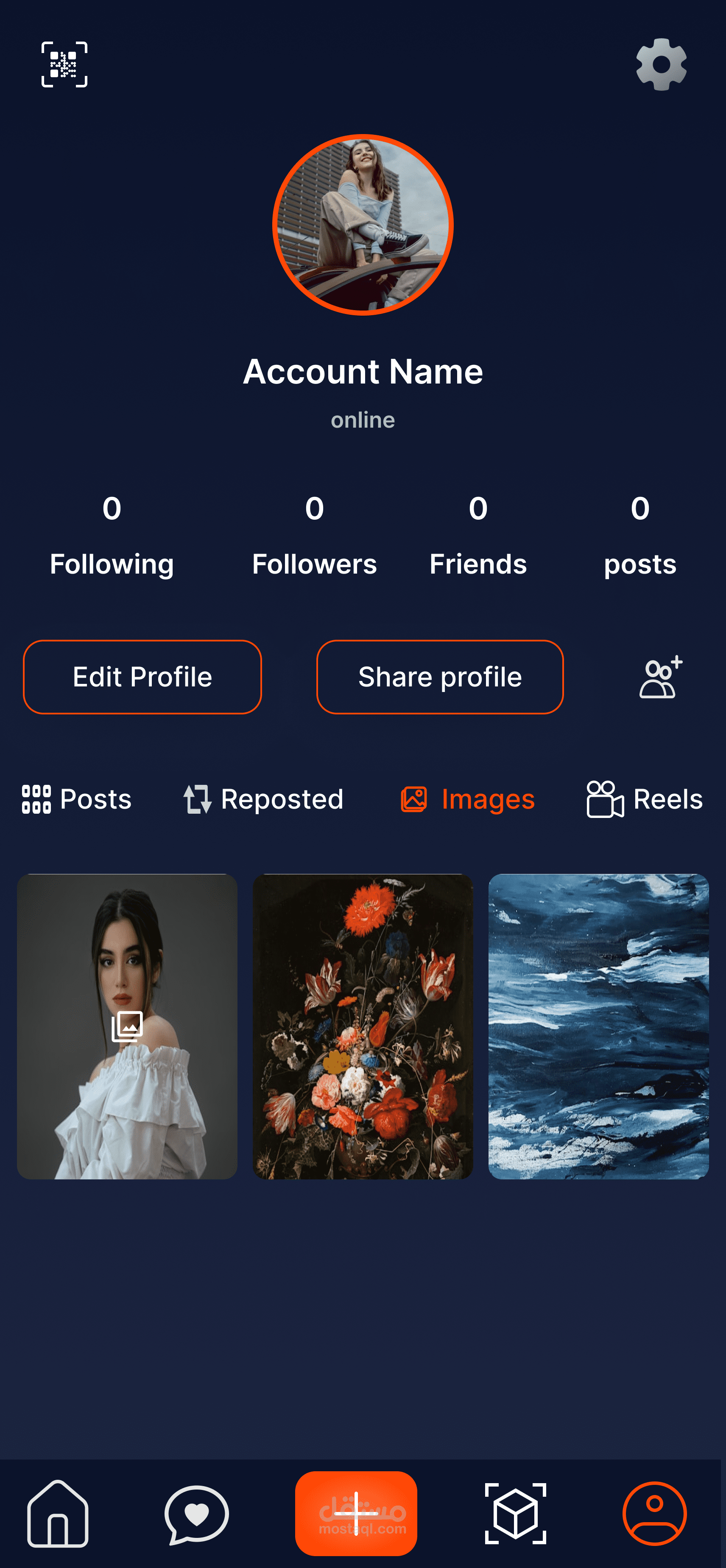Tap the Edit Profile button
Screen dimensions: 726x1568
(x=142, y=677)
